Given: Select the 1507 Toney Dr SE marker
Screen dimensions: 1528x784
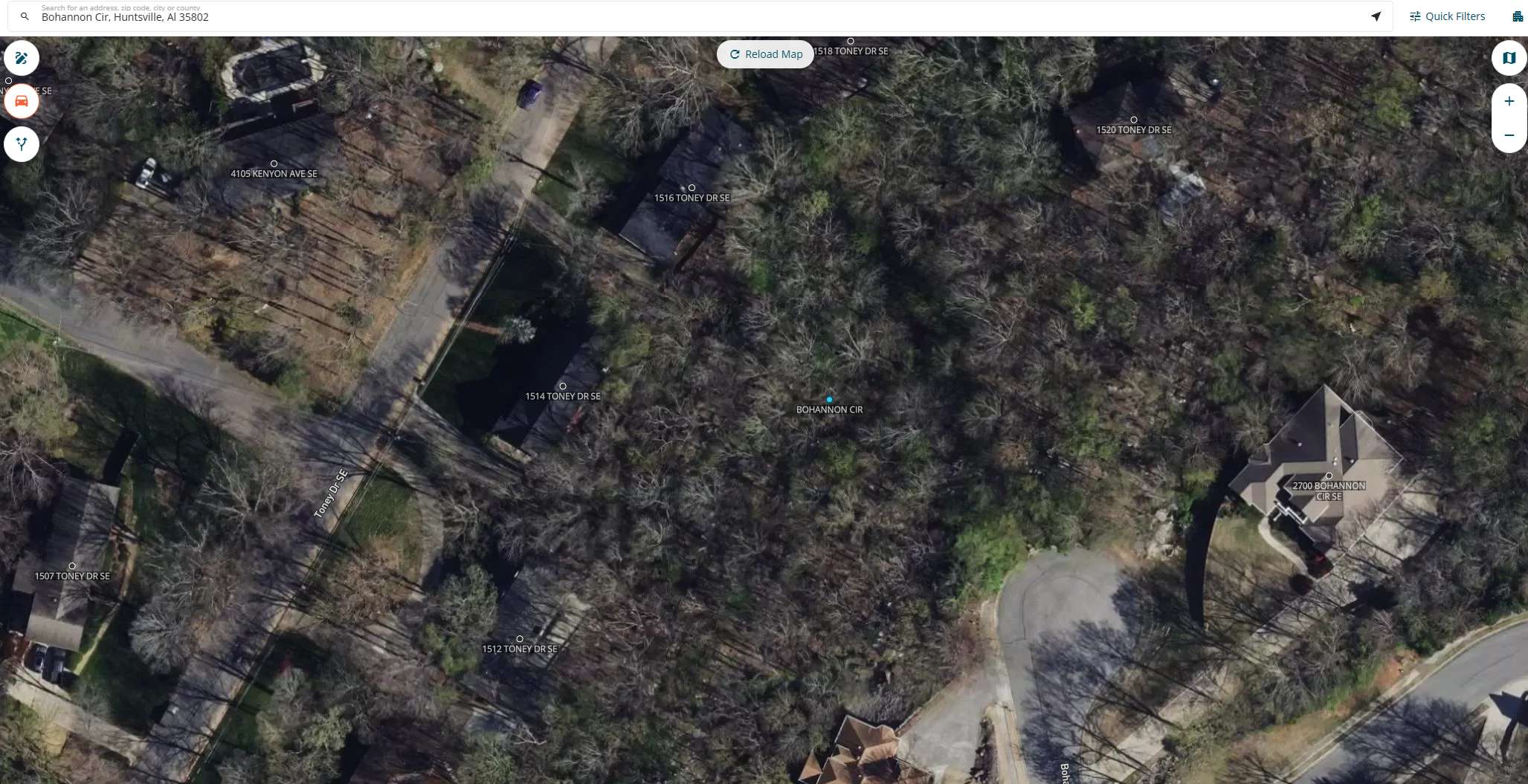Looking at the screenshot, I should 72,566.
